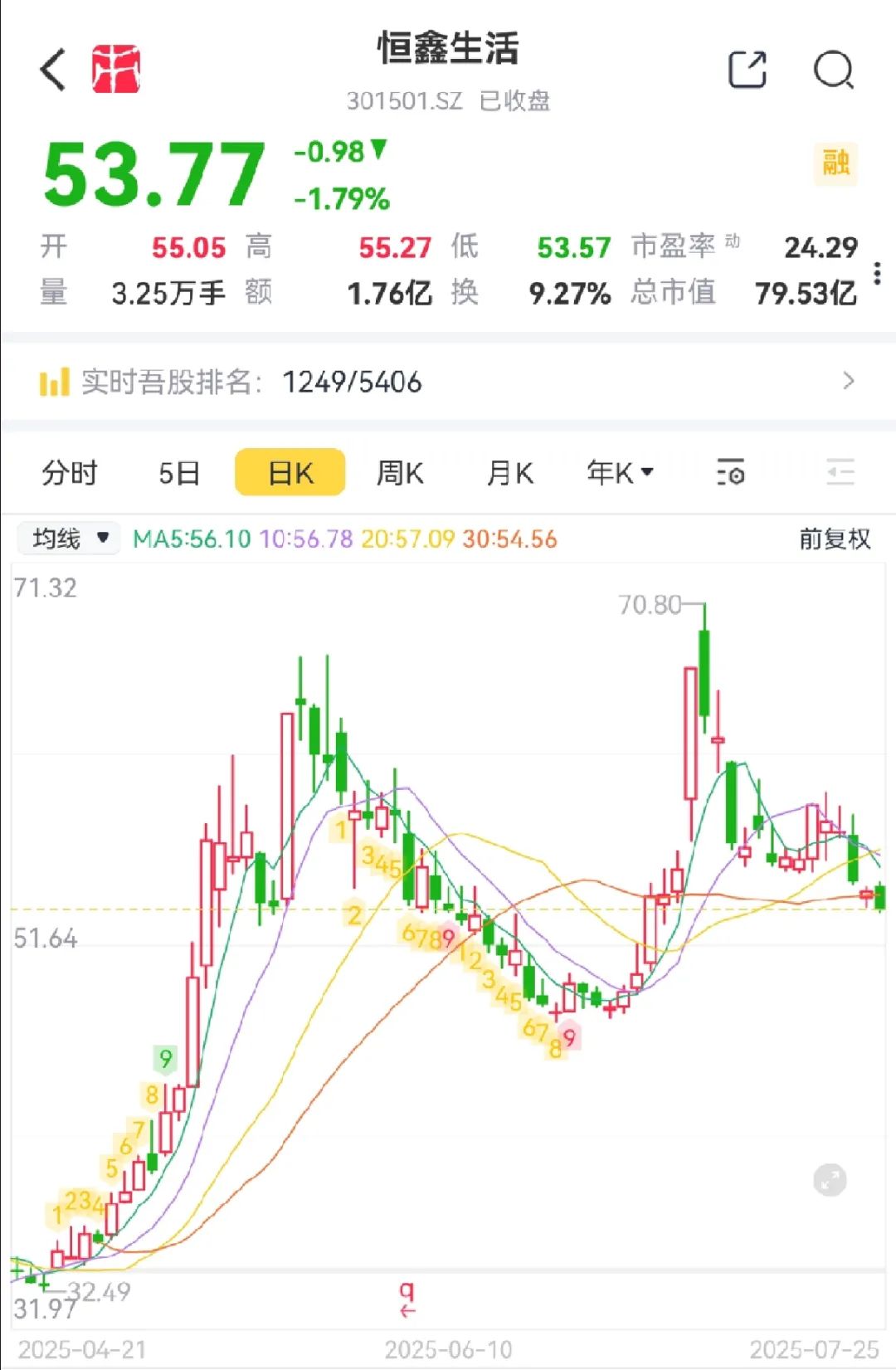Switch to the 周K chart tab
Screen dimensions: 896x1370
click(400, 473)
